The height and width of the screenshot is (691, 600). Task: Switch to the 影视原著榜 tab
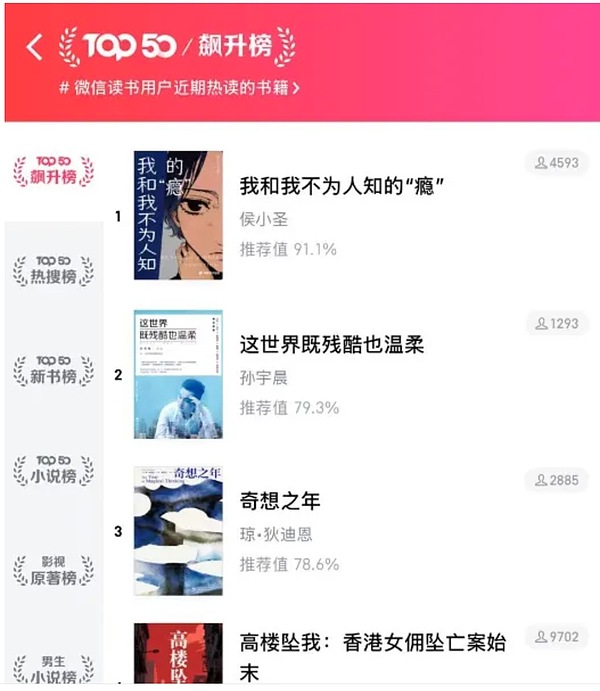(x=53, y=570)
